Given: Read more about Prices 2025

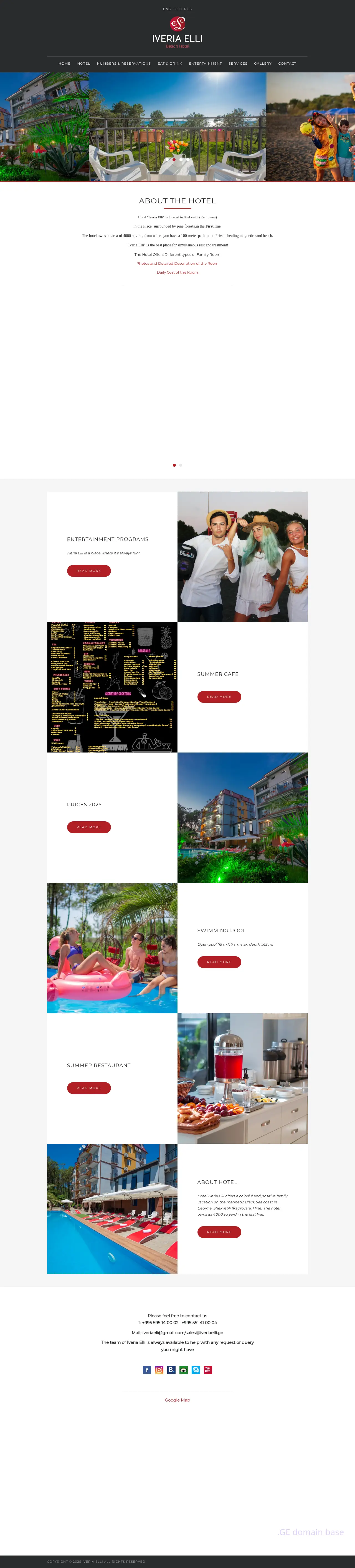Looking at the screenshot, I should (89, 827).
